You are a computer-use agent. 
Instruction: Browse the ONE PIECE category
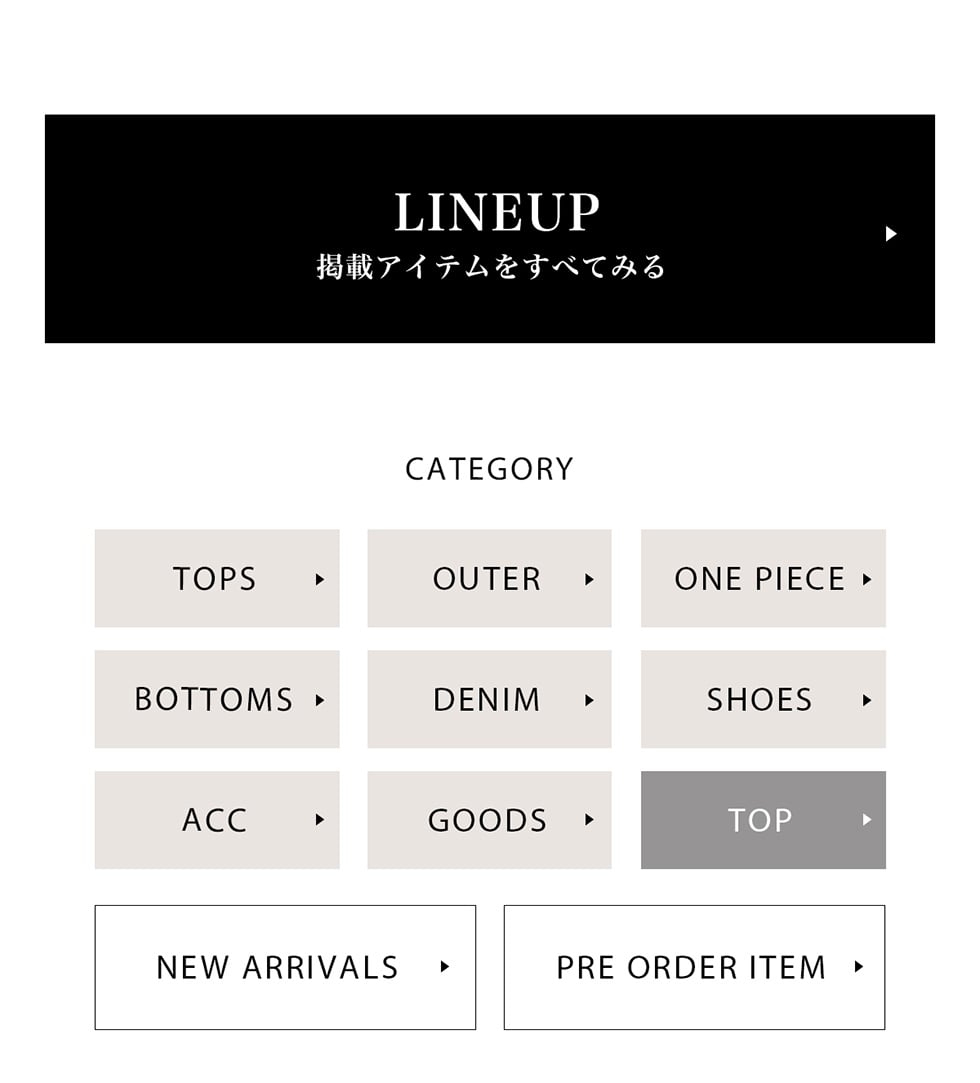(763, 579)
